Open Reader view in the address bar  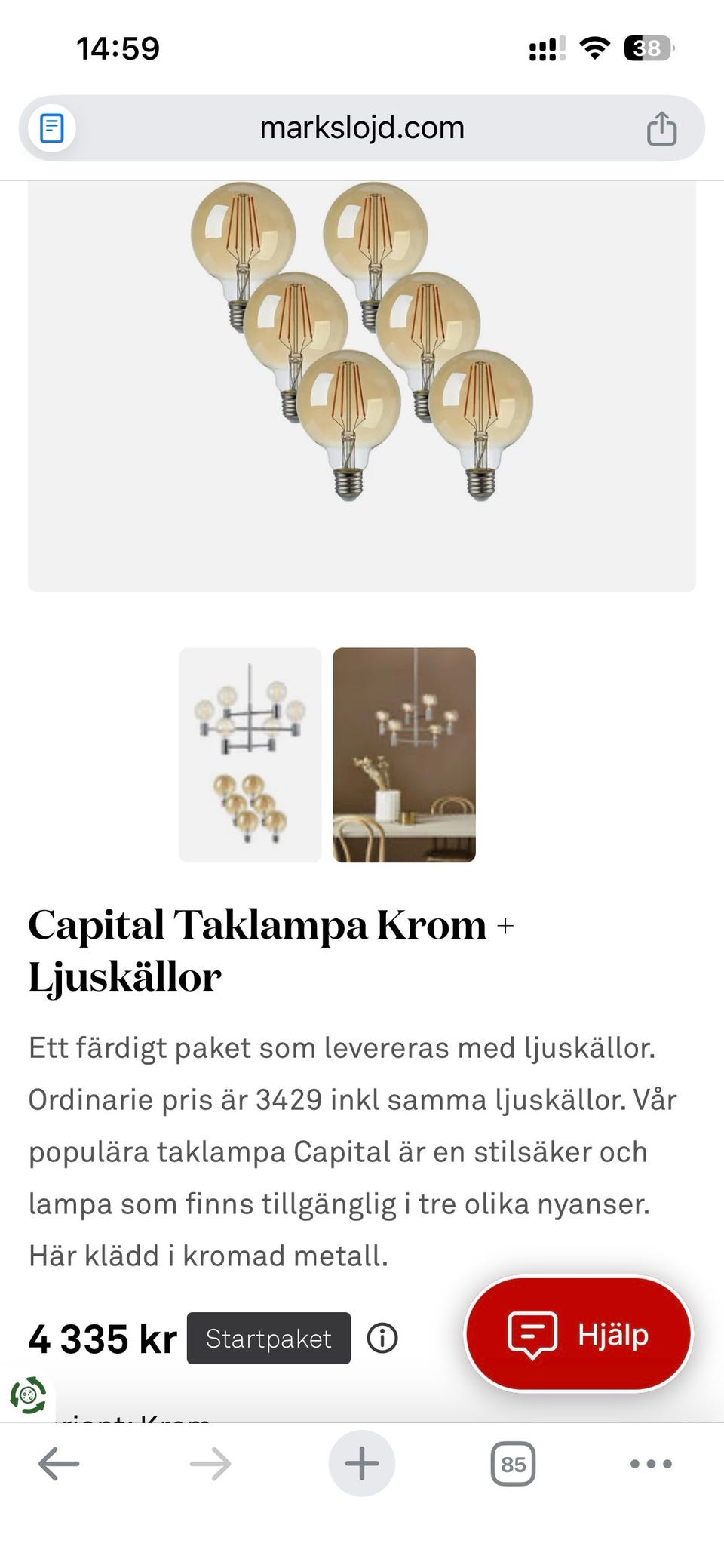click(51, 128)
